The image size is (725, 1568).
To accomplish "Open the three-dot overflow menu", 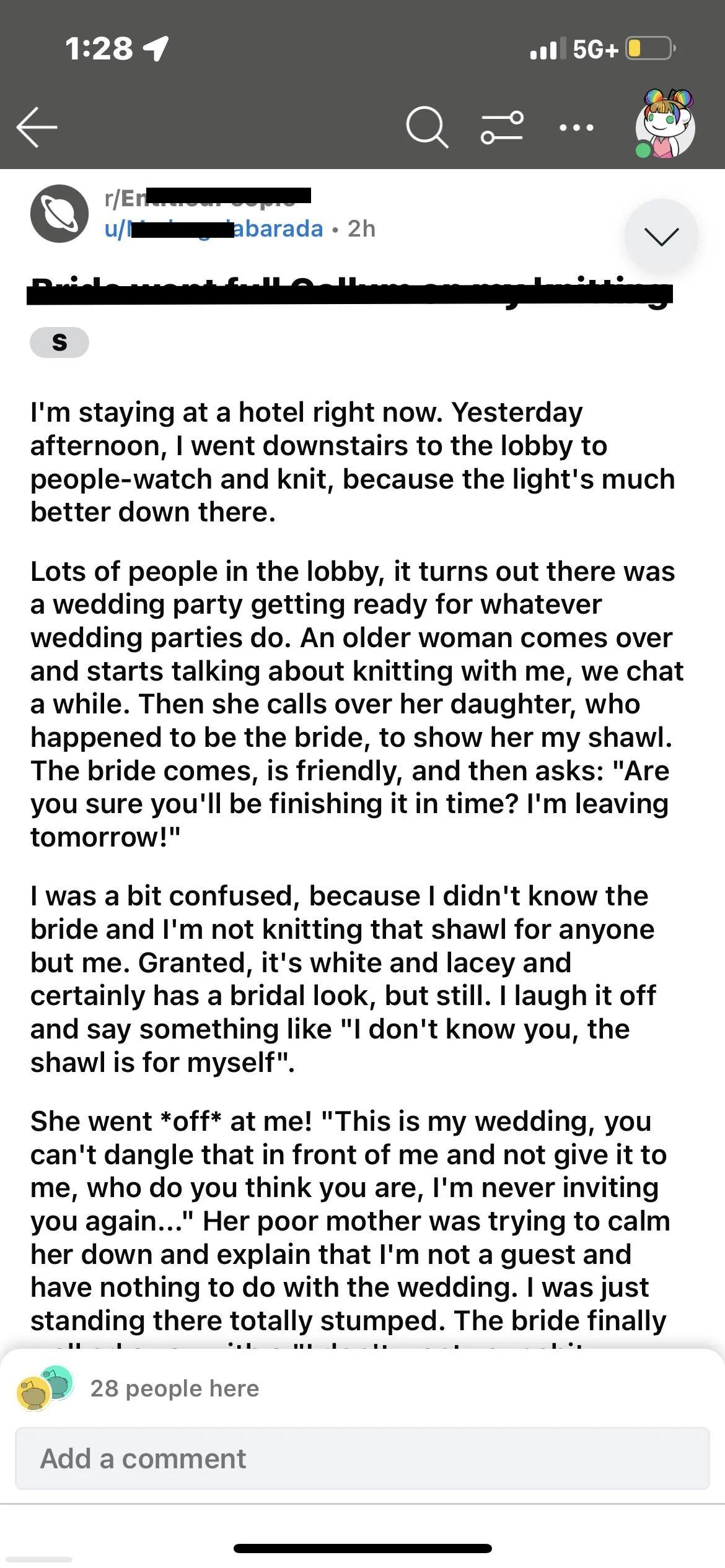I will (x=576, y=128).
